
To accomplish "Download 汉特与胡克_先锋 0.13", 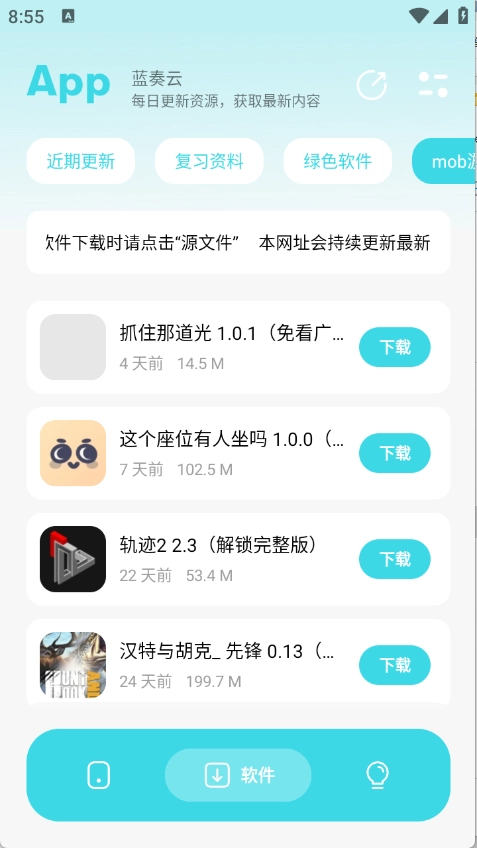I will pyautogui.click(x=395, y=665).
